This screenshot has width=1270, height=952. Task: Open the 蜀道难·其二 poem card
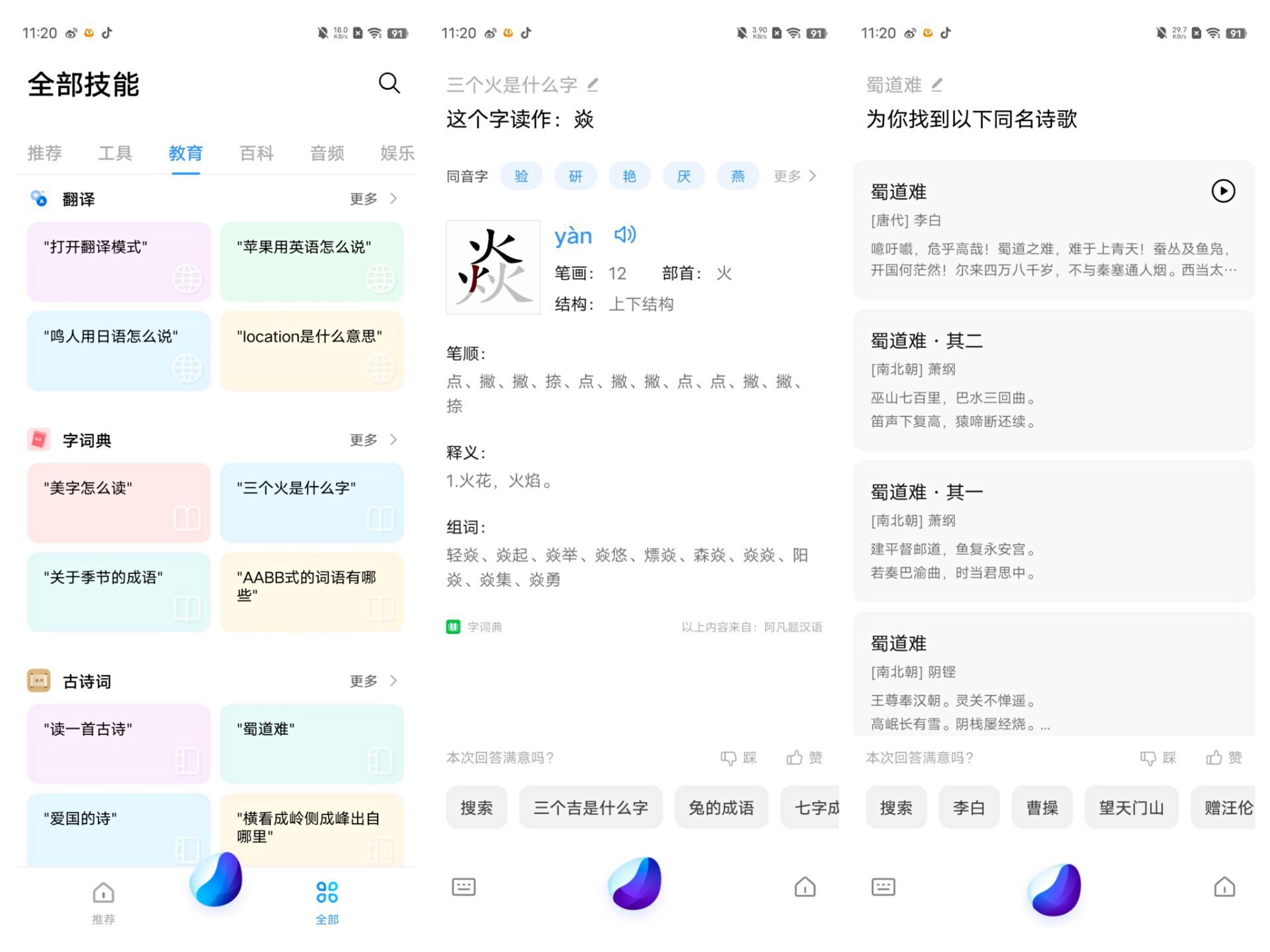click(x=1053, y=380)
